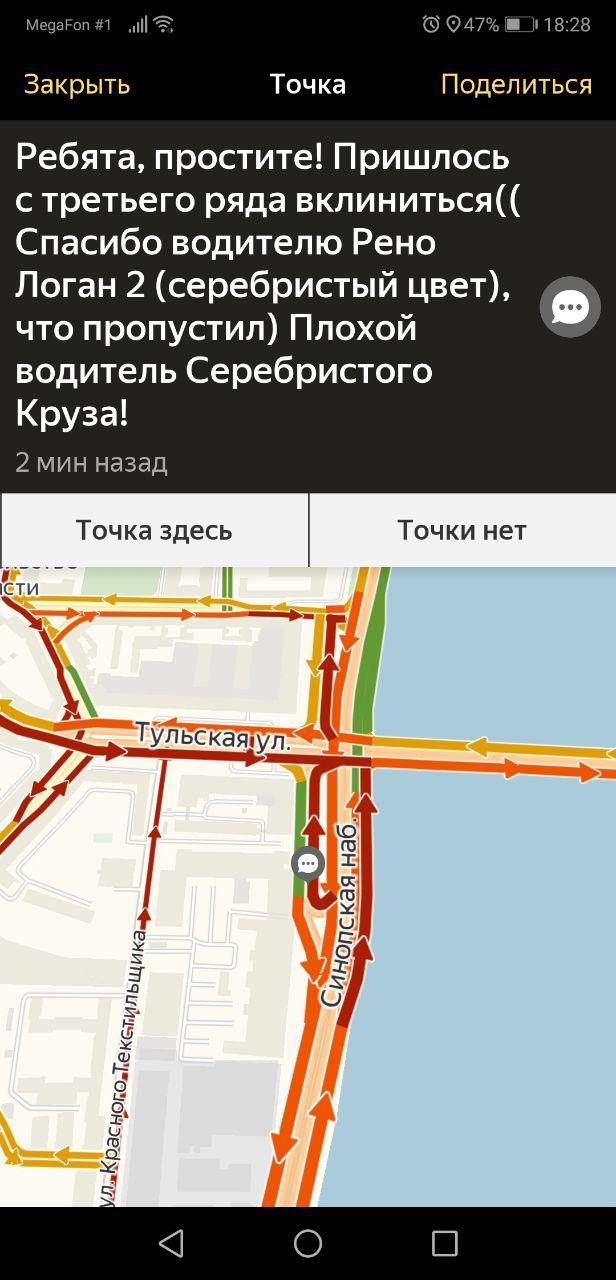Viewport: 616px width, 1280px height.
Task: Tap Закрыть to close the point
Action: 77,84
